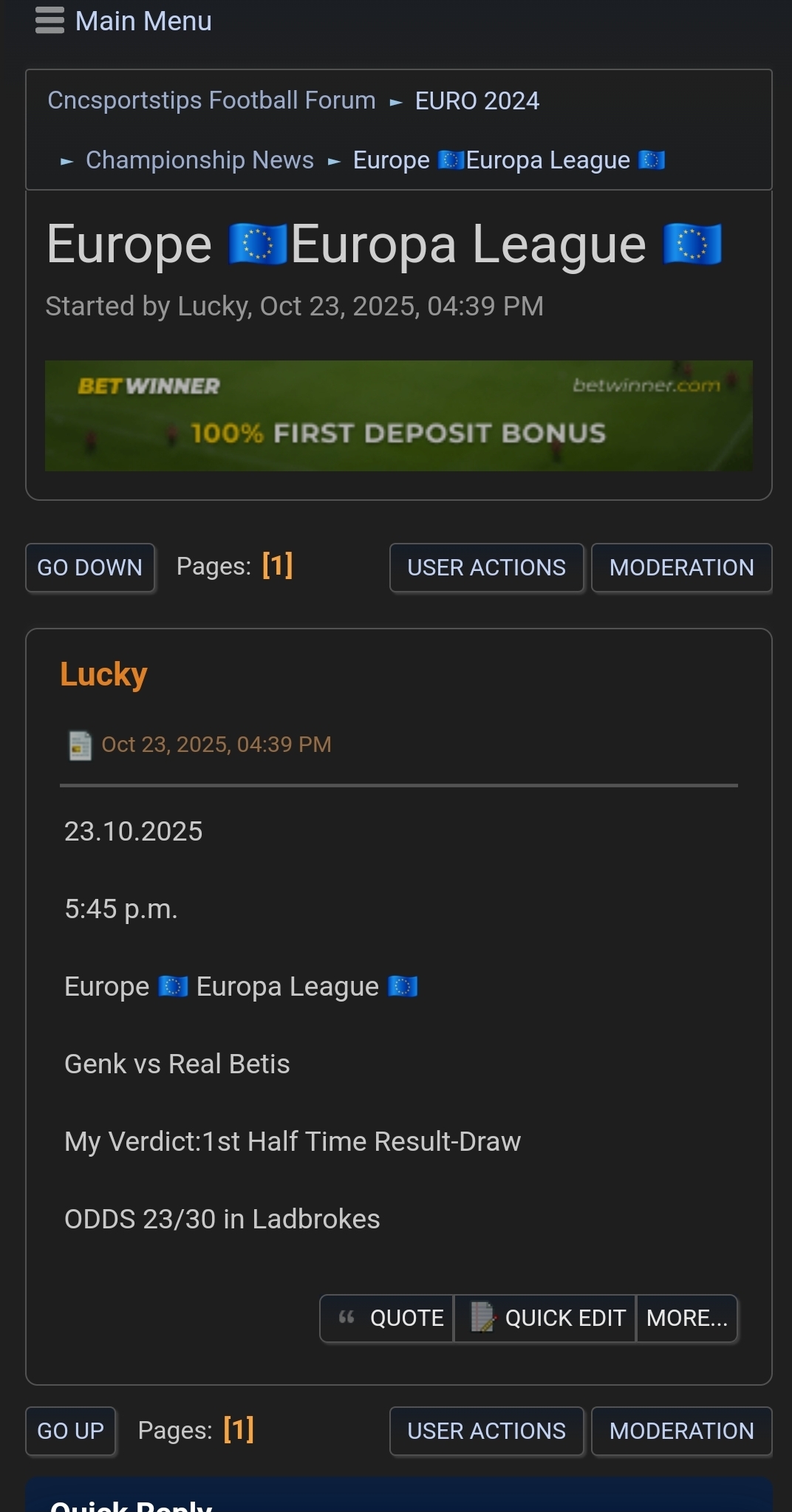This screenshot has height=1512, width=792.
Task: Go to Cncsportstips Football Forum breadcrumb
Action: pos(211,100)
